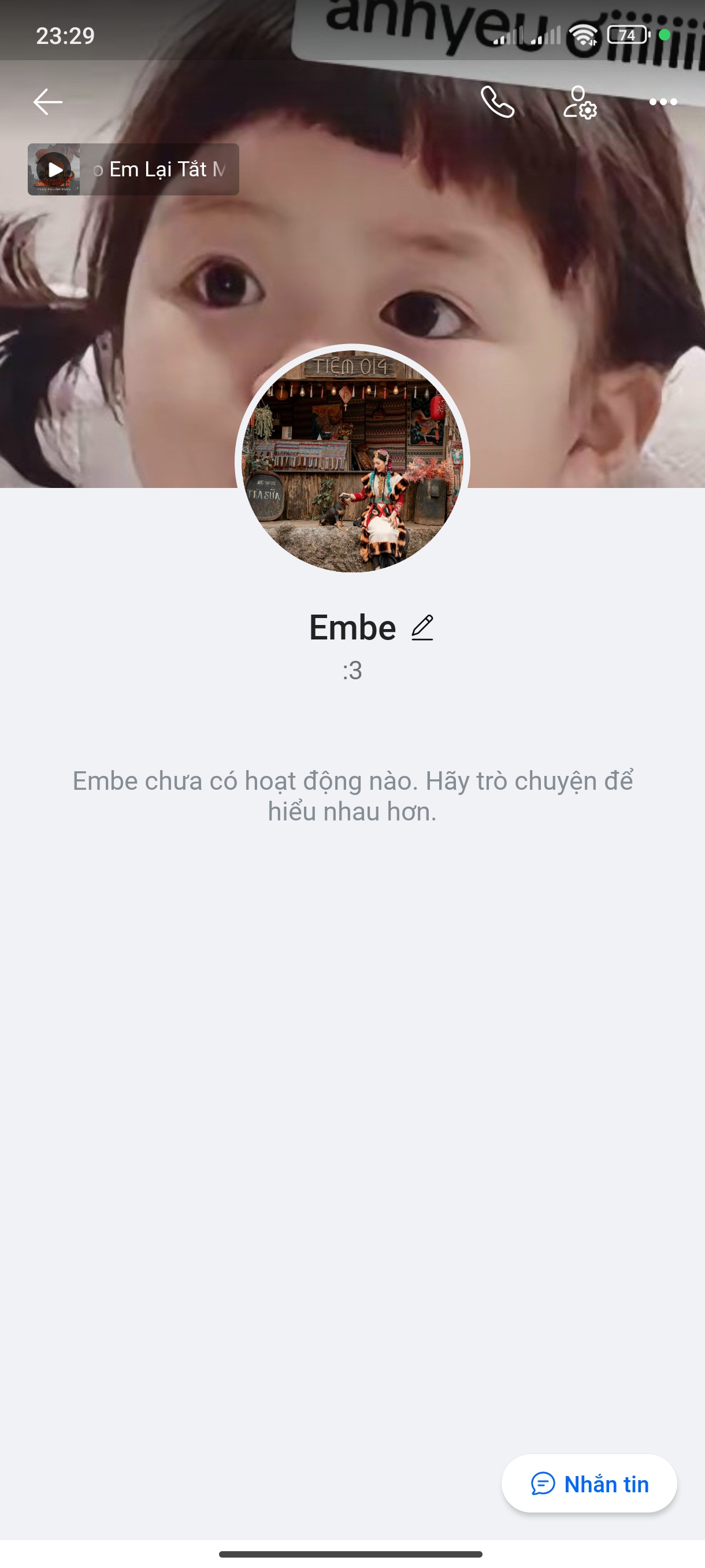Call Embe with the phone icon
This screenshot has width=705, height=1568.
(x=497, y=102)
